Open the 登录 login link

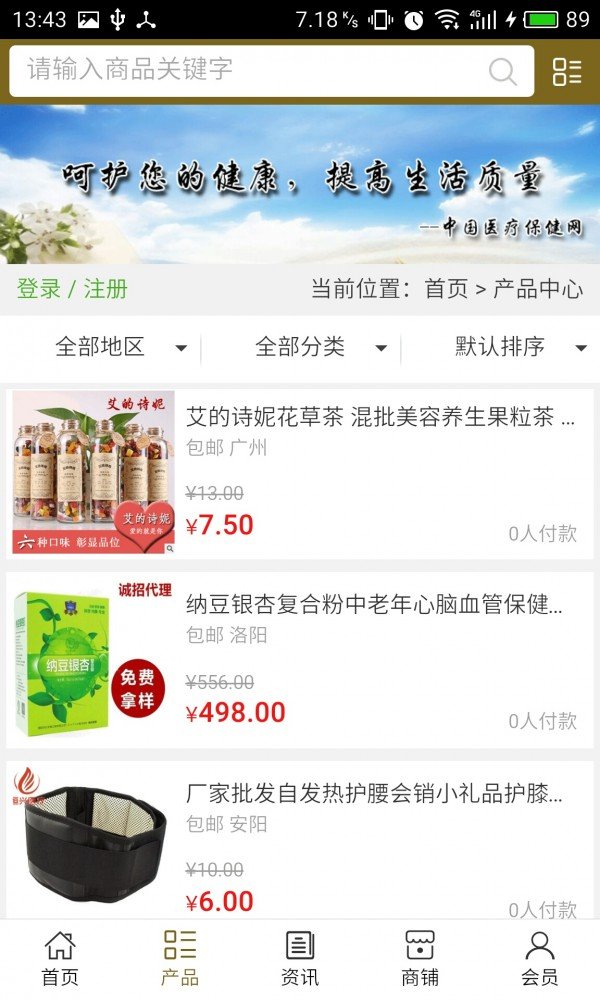tap(39, 289)
